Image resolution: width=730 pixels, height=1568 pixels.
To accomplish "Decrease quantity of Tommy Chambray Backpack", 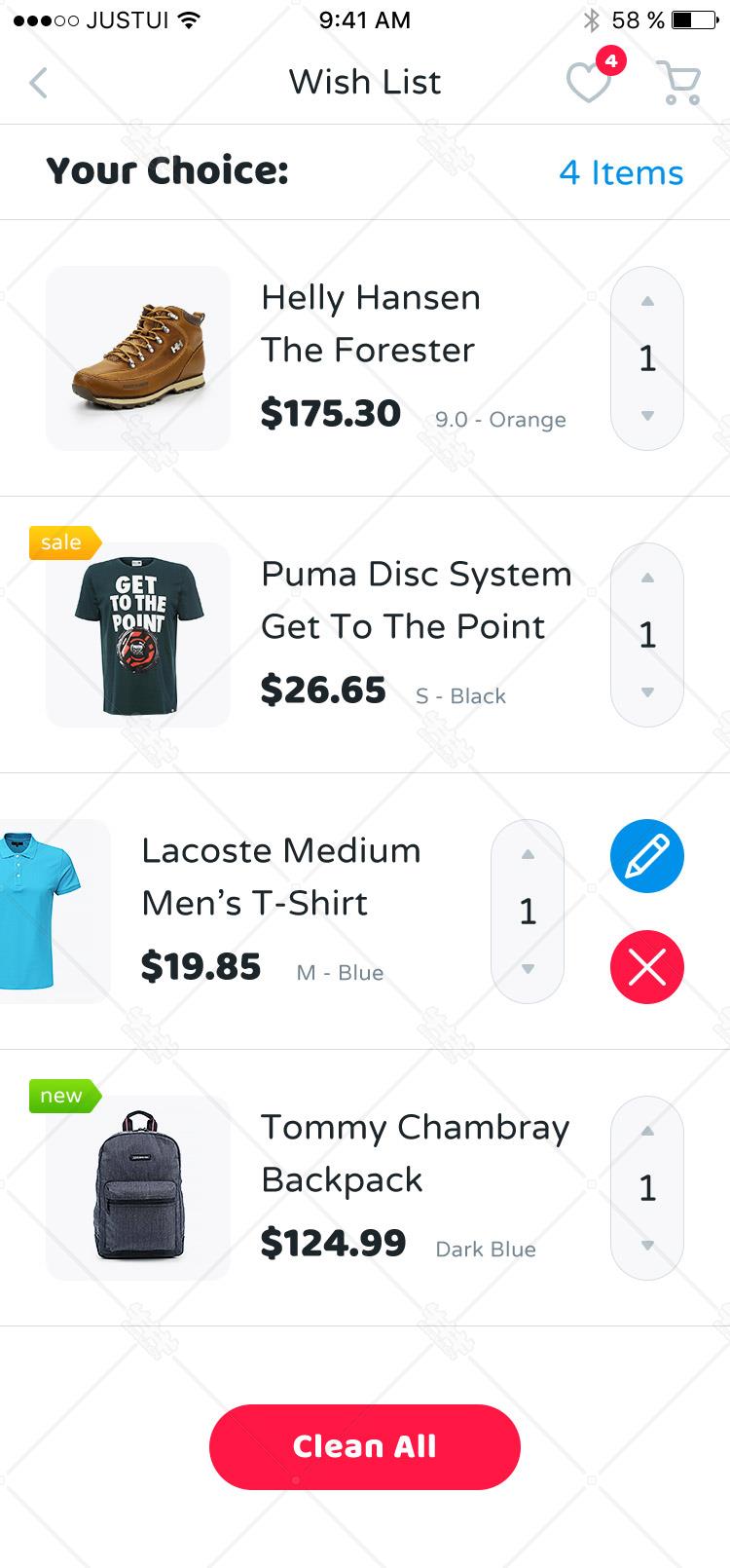I will (x=647, y=1246).
